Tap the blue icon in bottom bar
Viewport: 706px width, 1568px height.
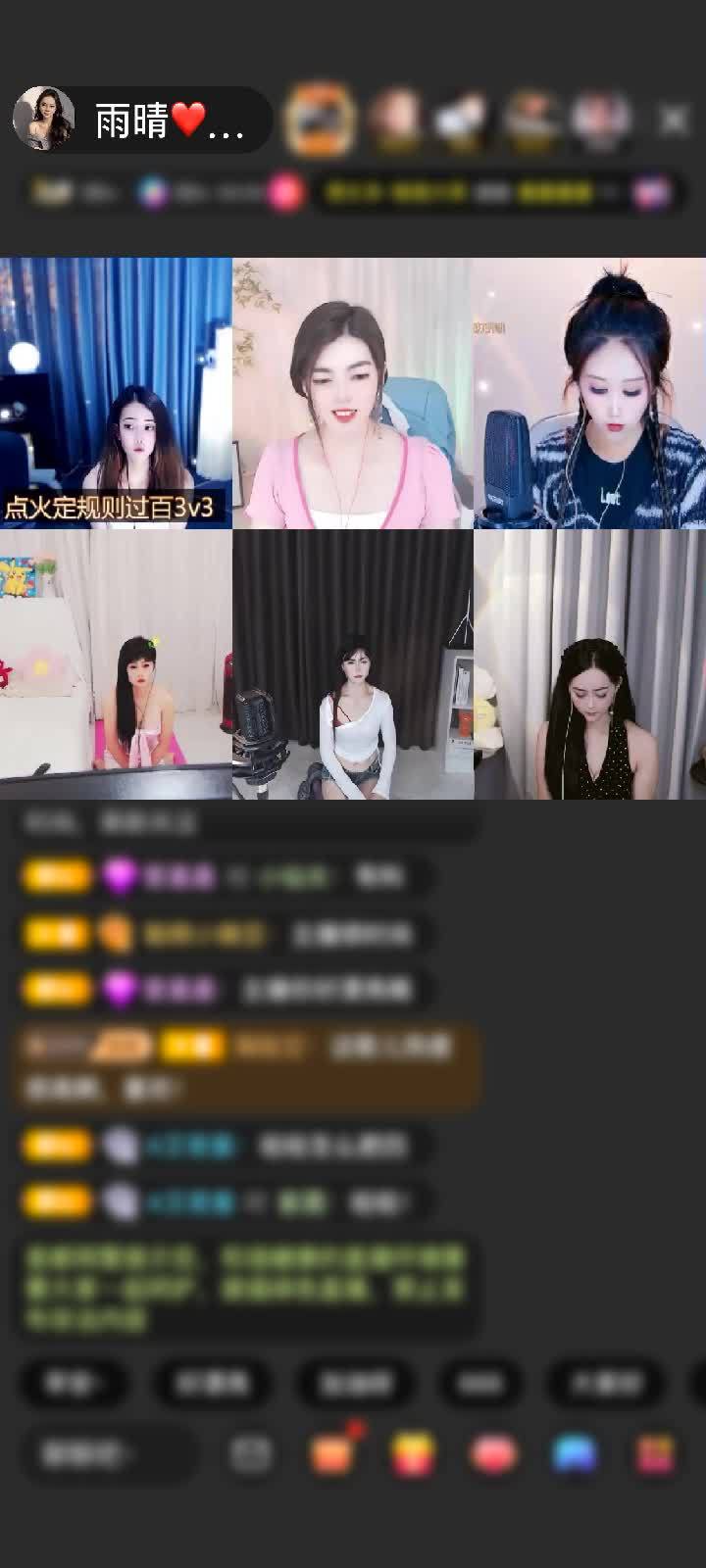click(x=575, y=1453)
